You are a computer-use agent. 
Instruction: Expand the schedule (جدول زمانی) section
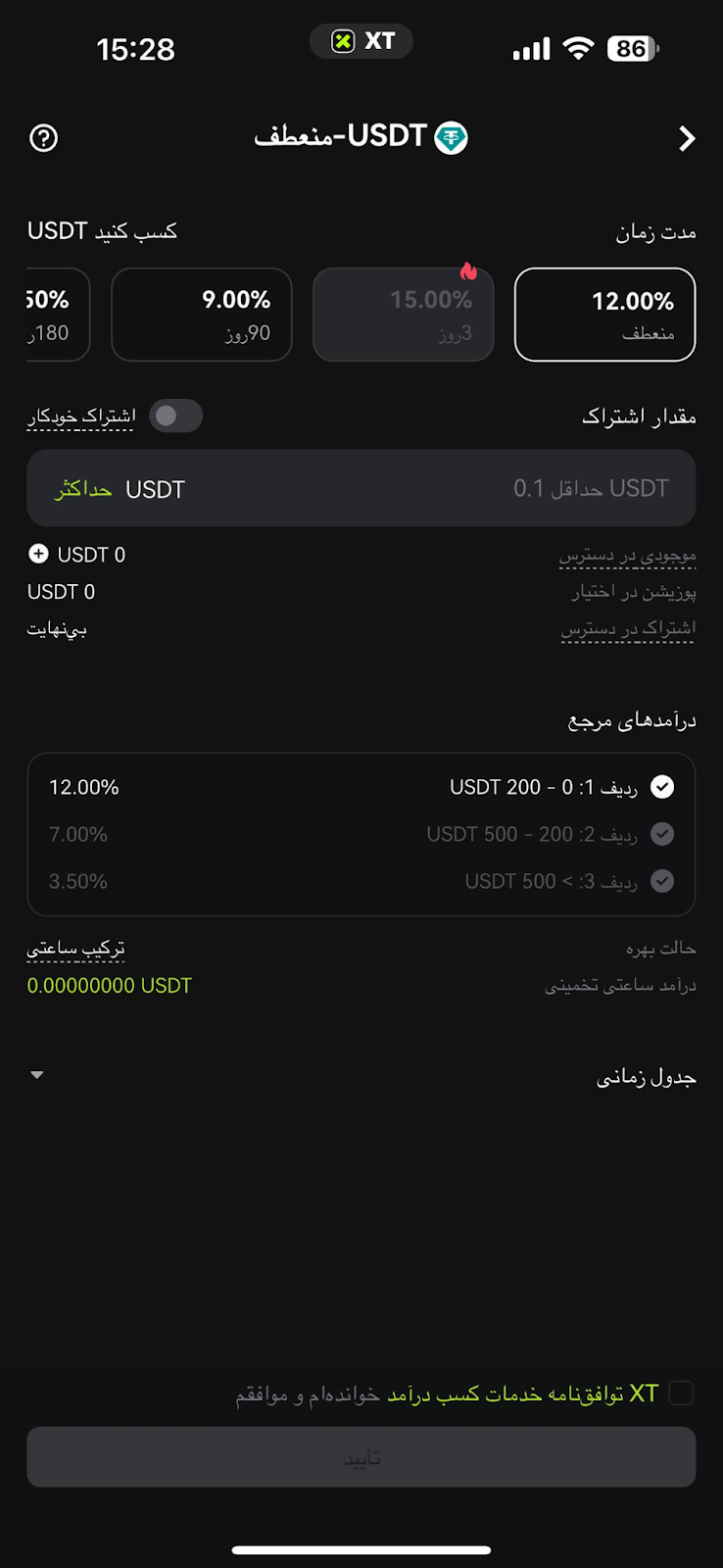pyautogui.click(x=37, y=1075)
